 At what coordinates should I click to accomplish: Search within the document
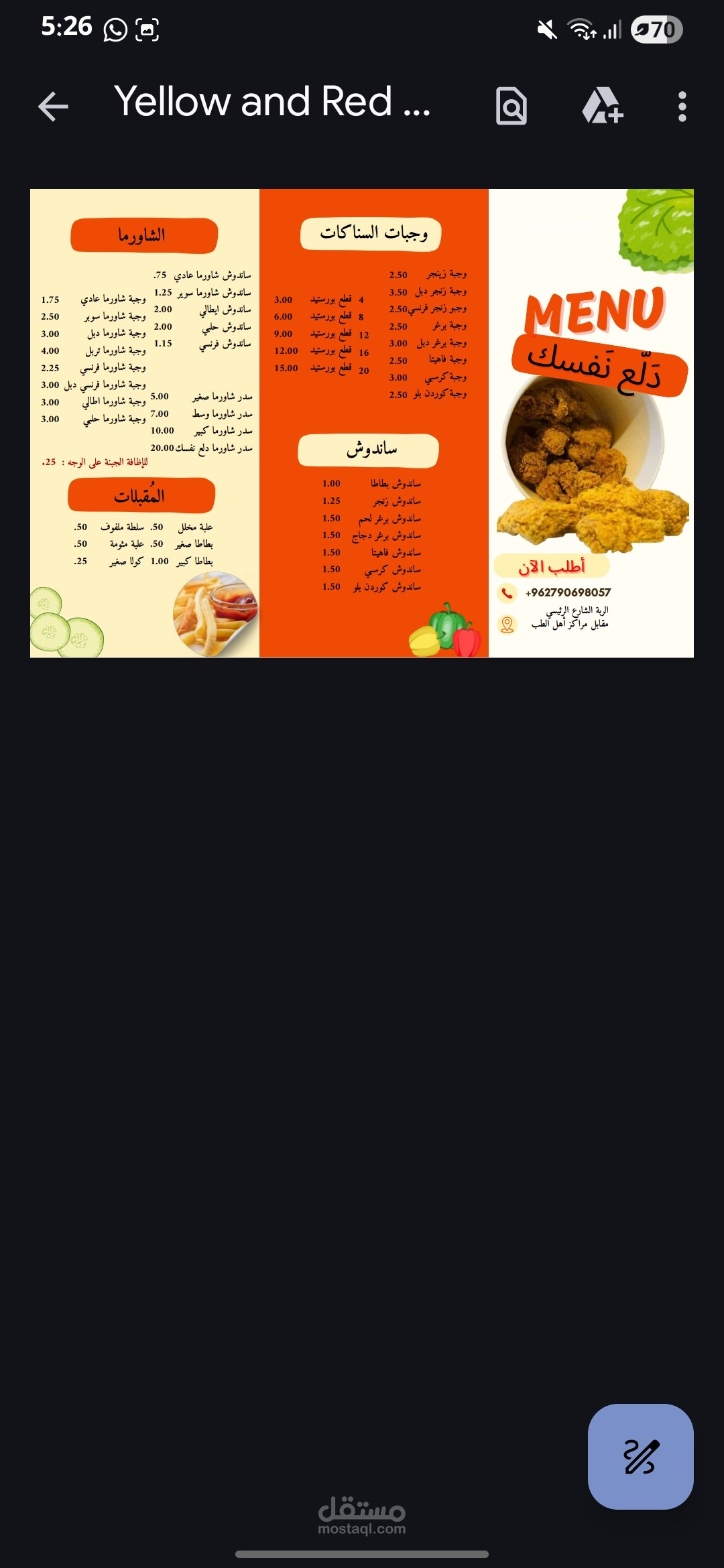click(x=511, y=106)
